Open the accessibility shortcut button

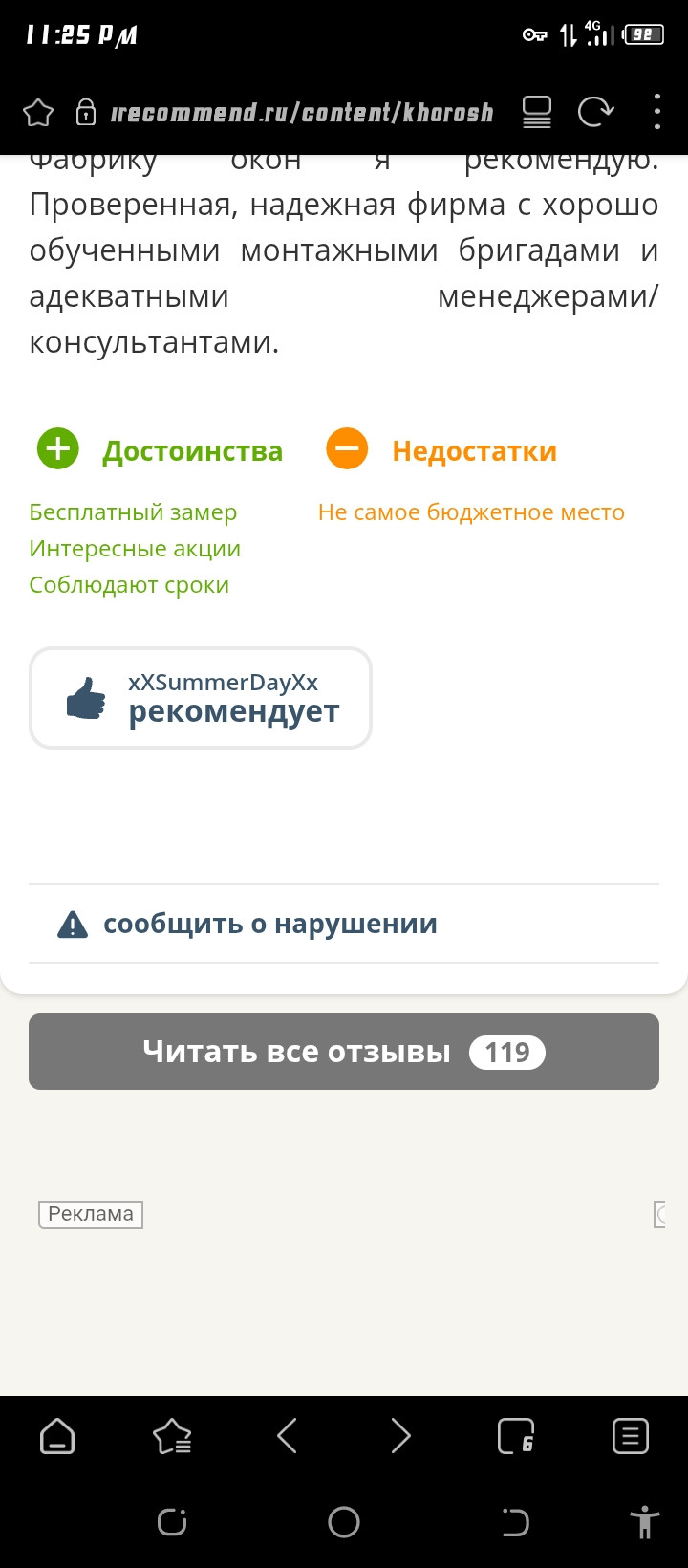point(645,1522)
